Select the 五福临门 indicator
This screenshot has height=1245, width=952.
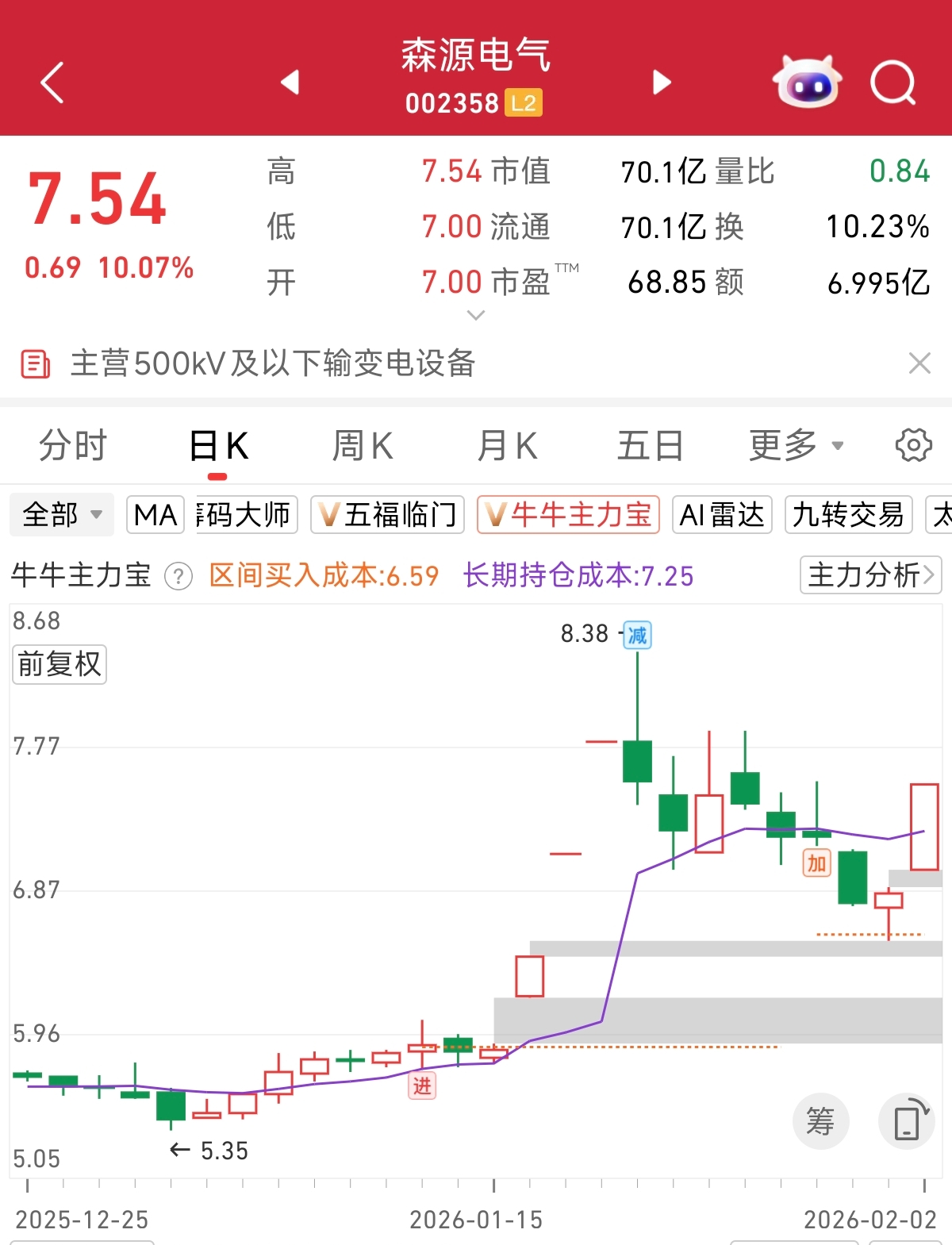[387, 514]
